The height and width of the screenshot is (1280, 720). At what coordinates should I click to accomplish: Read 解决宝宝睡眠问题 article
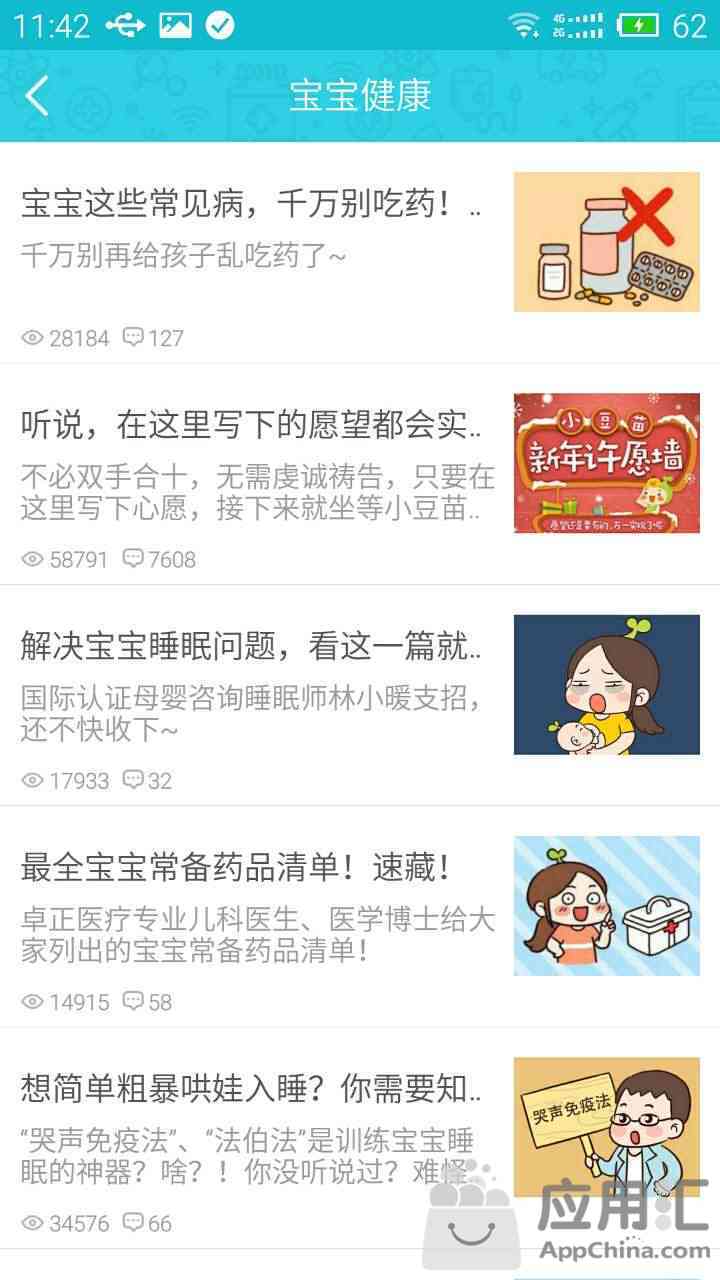pyautogui.click(x=250, y=647)
